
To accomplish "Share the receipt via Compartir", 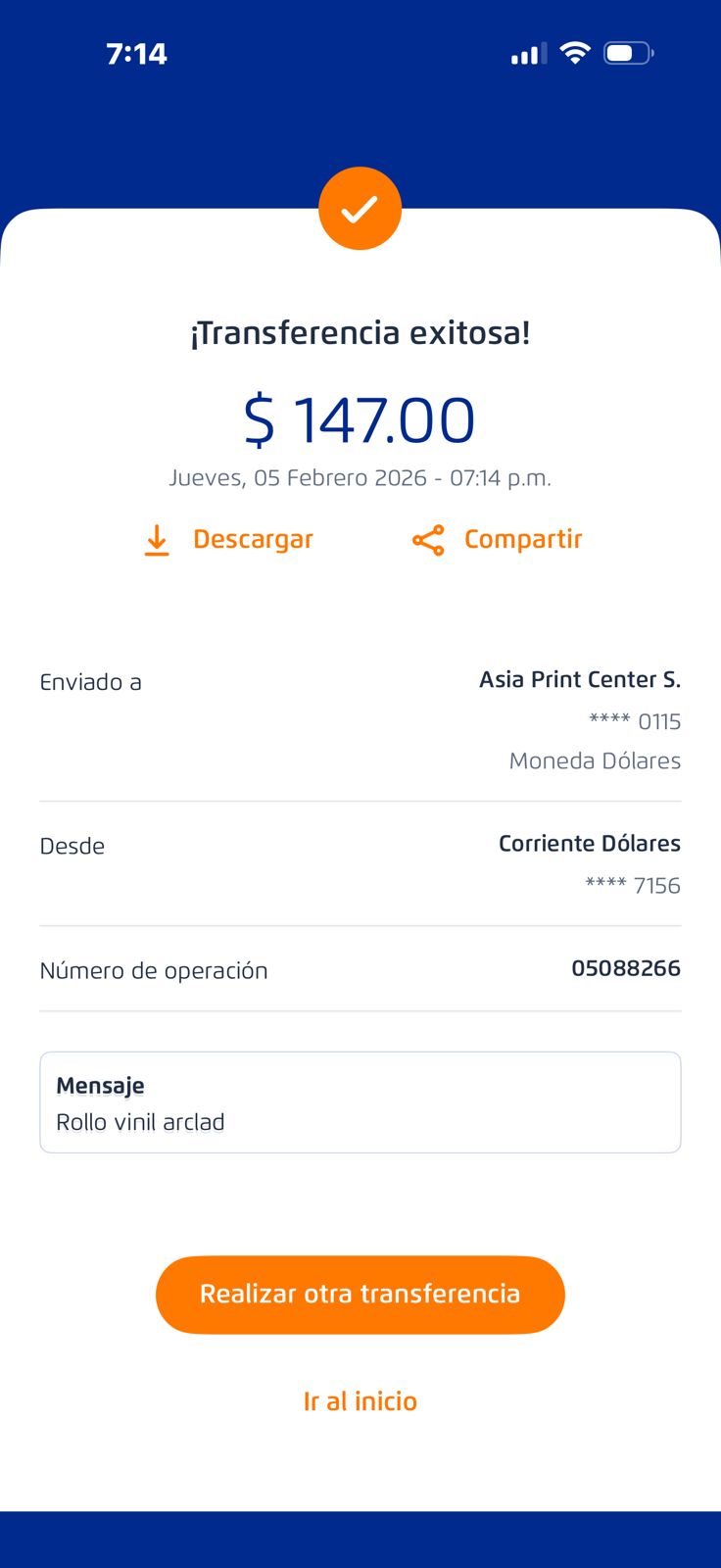I will pos(498,540).
